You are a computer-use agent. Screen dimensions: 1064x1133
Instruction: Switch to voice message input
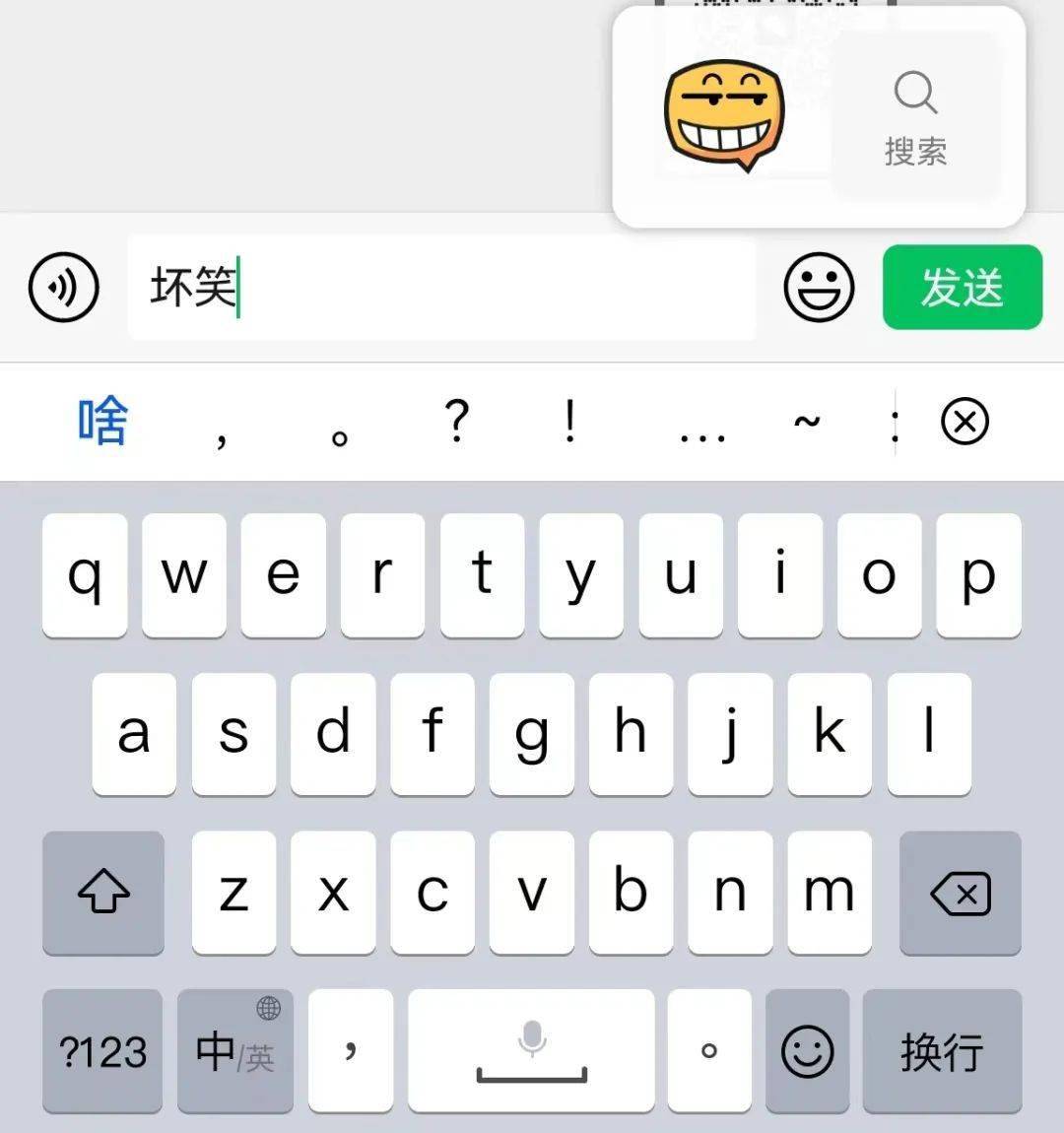pos(64,288)
